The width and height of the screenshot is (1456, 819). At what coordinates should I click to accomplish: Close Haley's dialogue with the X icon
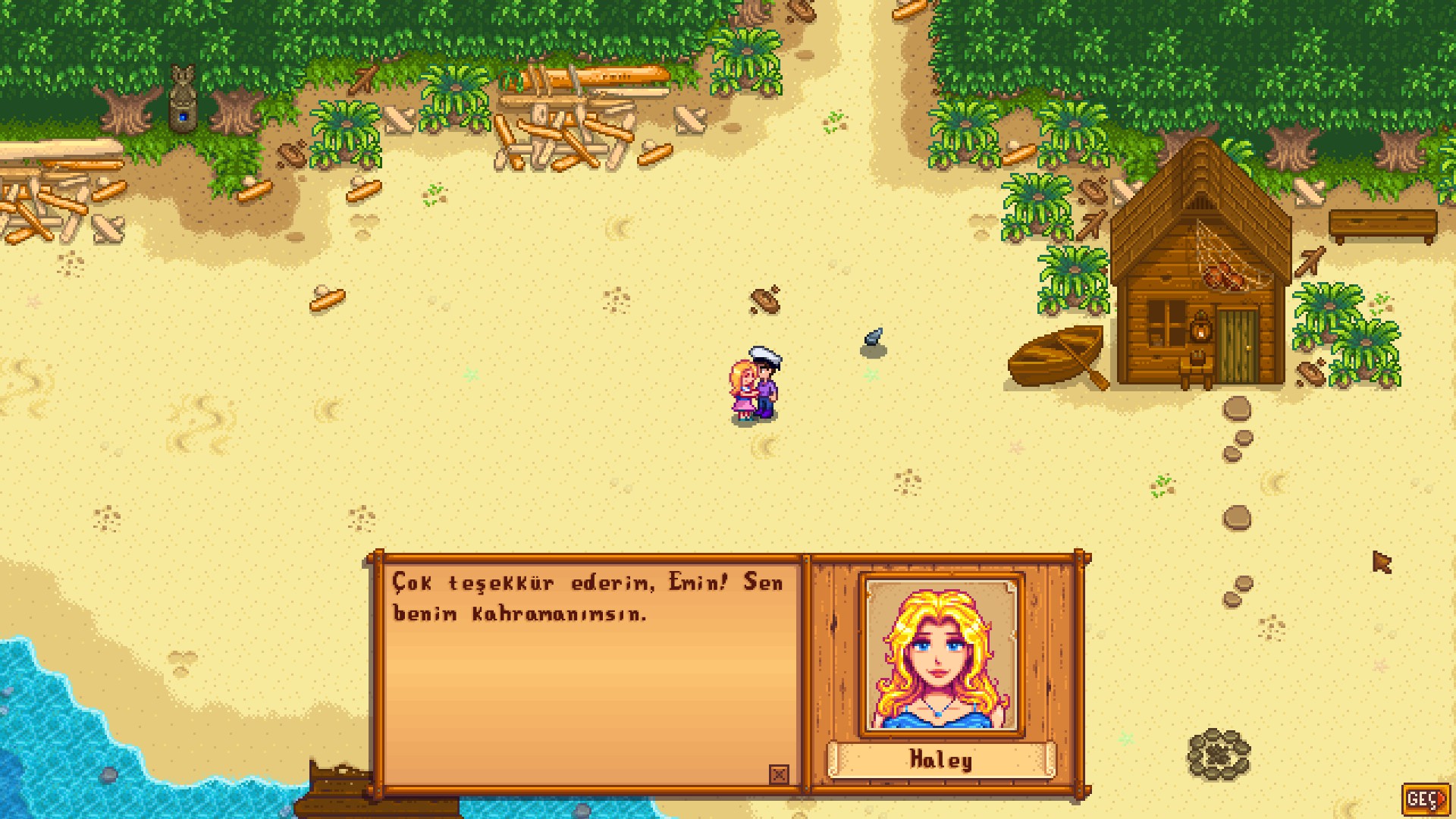pyautogui.click(x=779, y=774)
